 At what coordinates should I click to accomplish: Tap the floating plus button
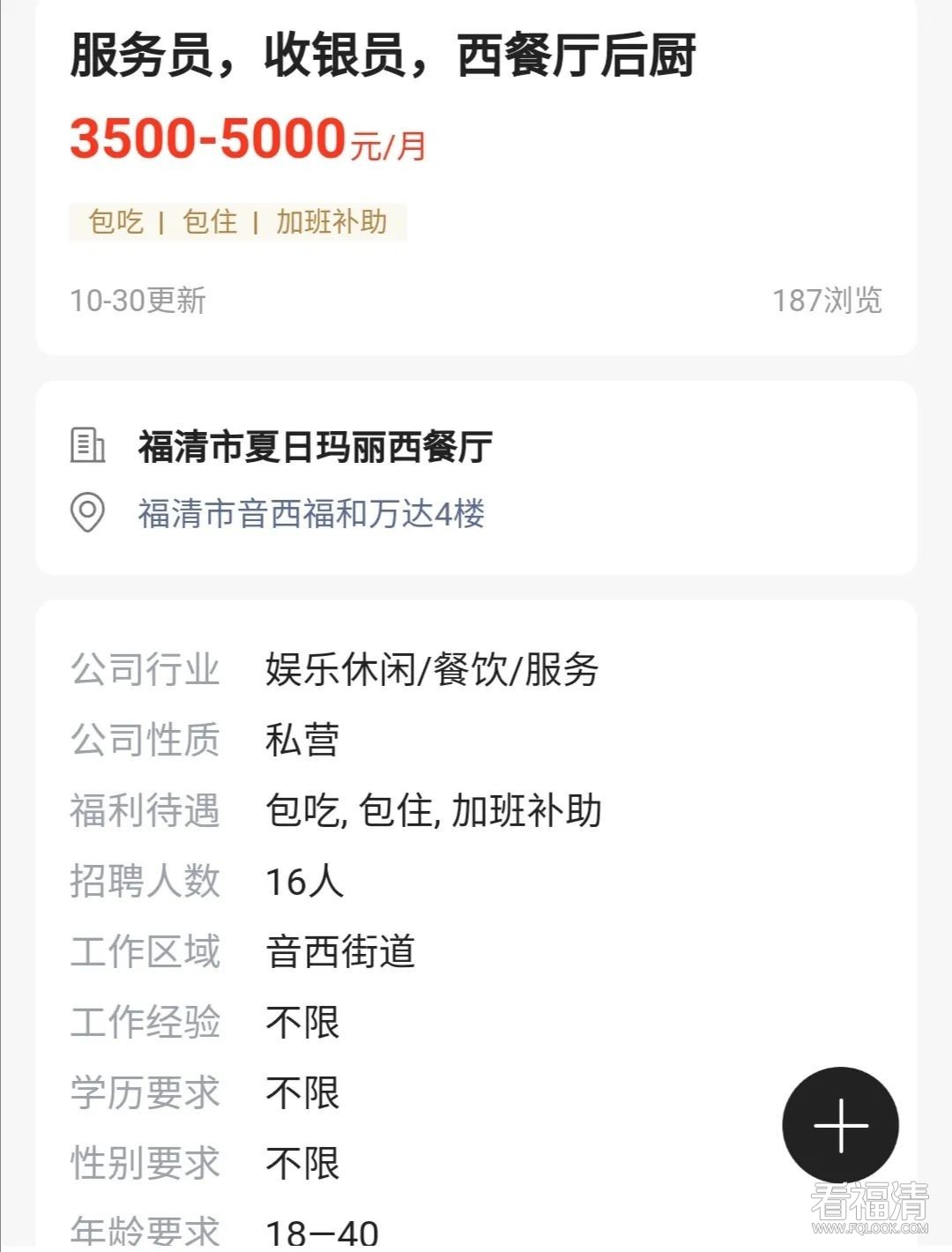coord(840,1125)
